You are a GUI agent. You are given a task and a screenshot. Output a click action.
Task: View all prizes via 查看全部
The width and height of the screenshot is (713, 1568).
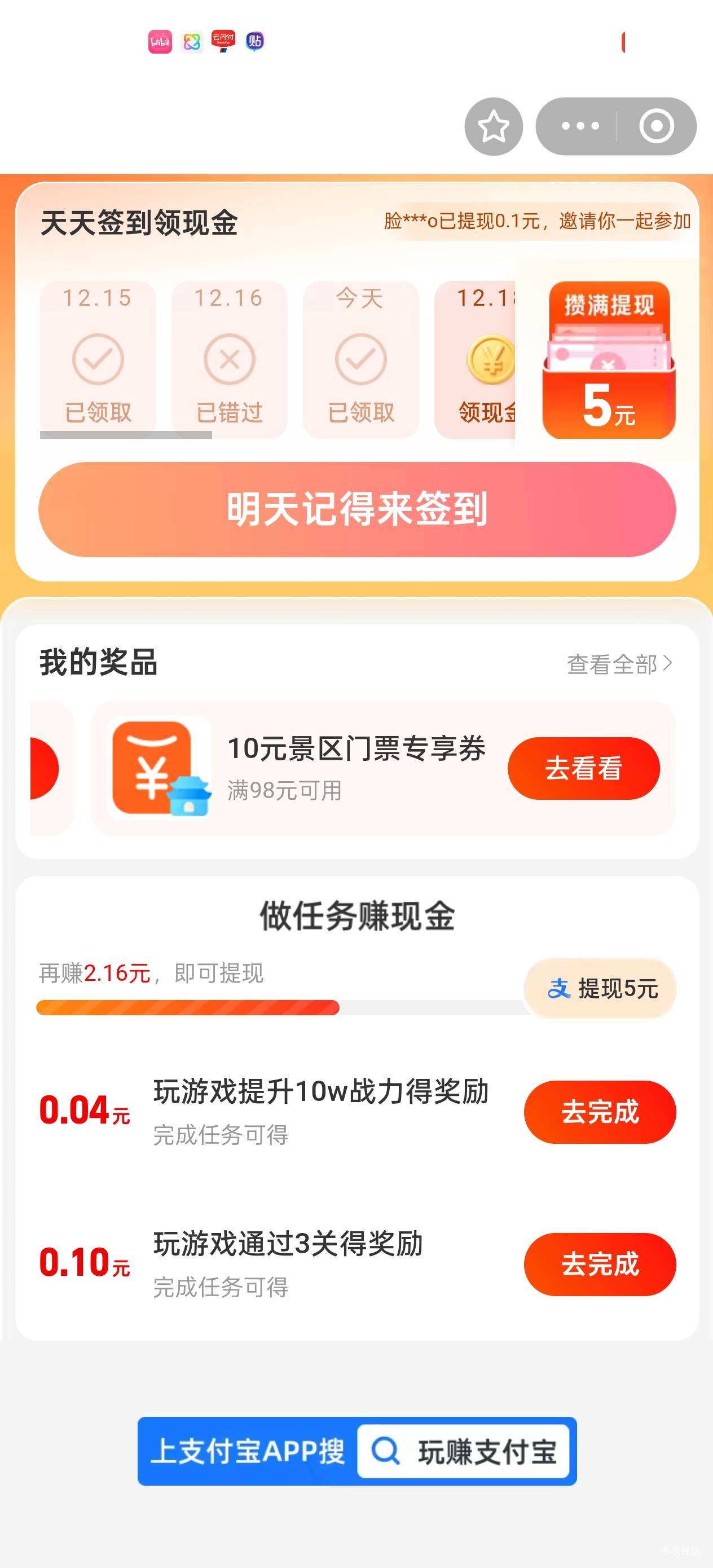(x=619, y=663)
